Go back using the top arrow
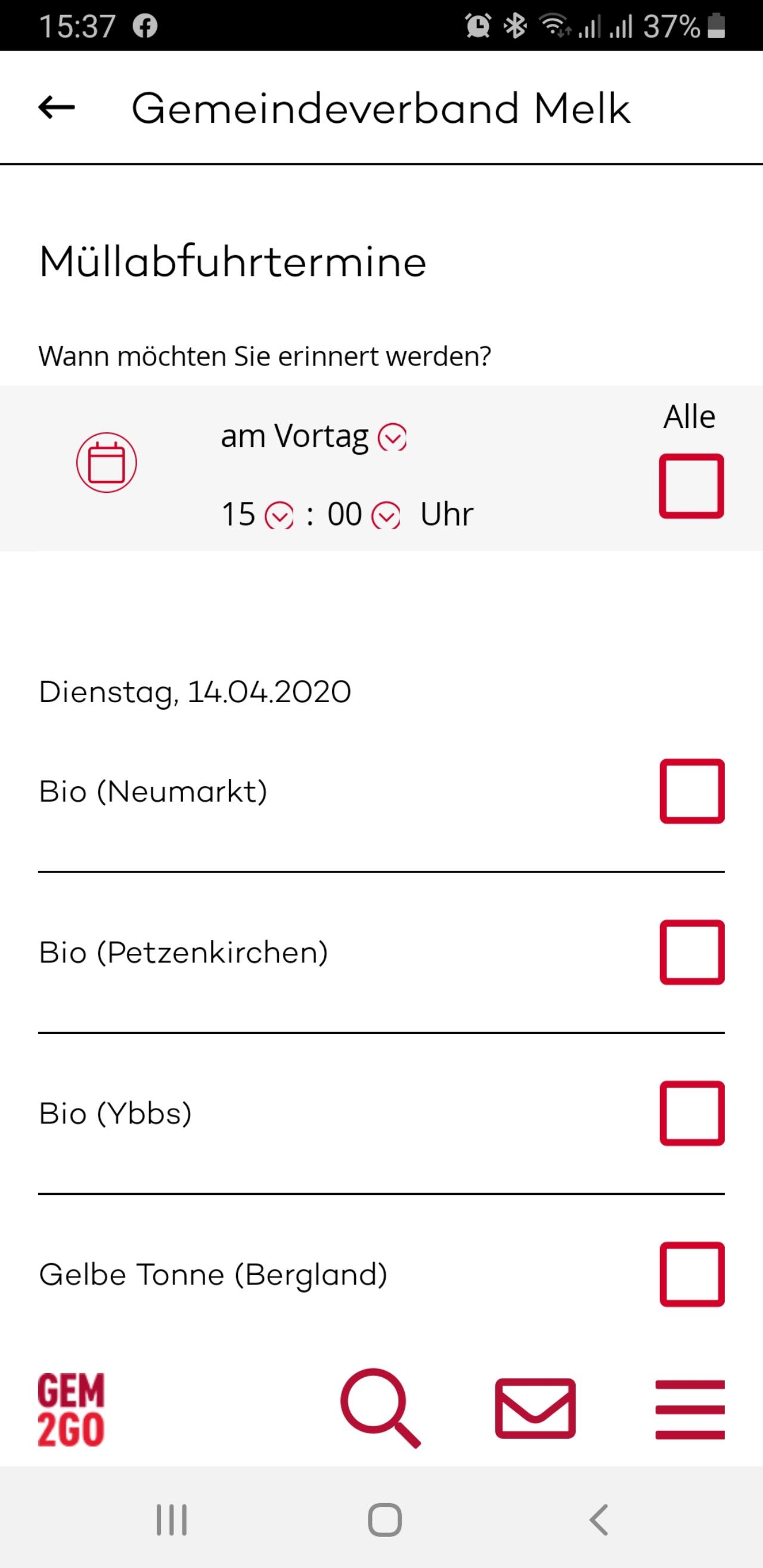The image size is (763, 1568). tap(57, 108)
